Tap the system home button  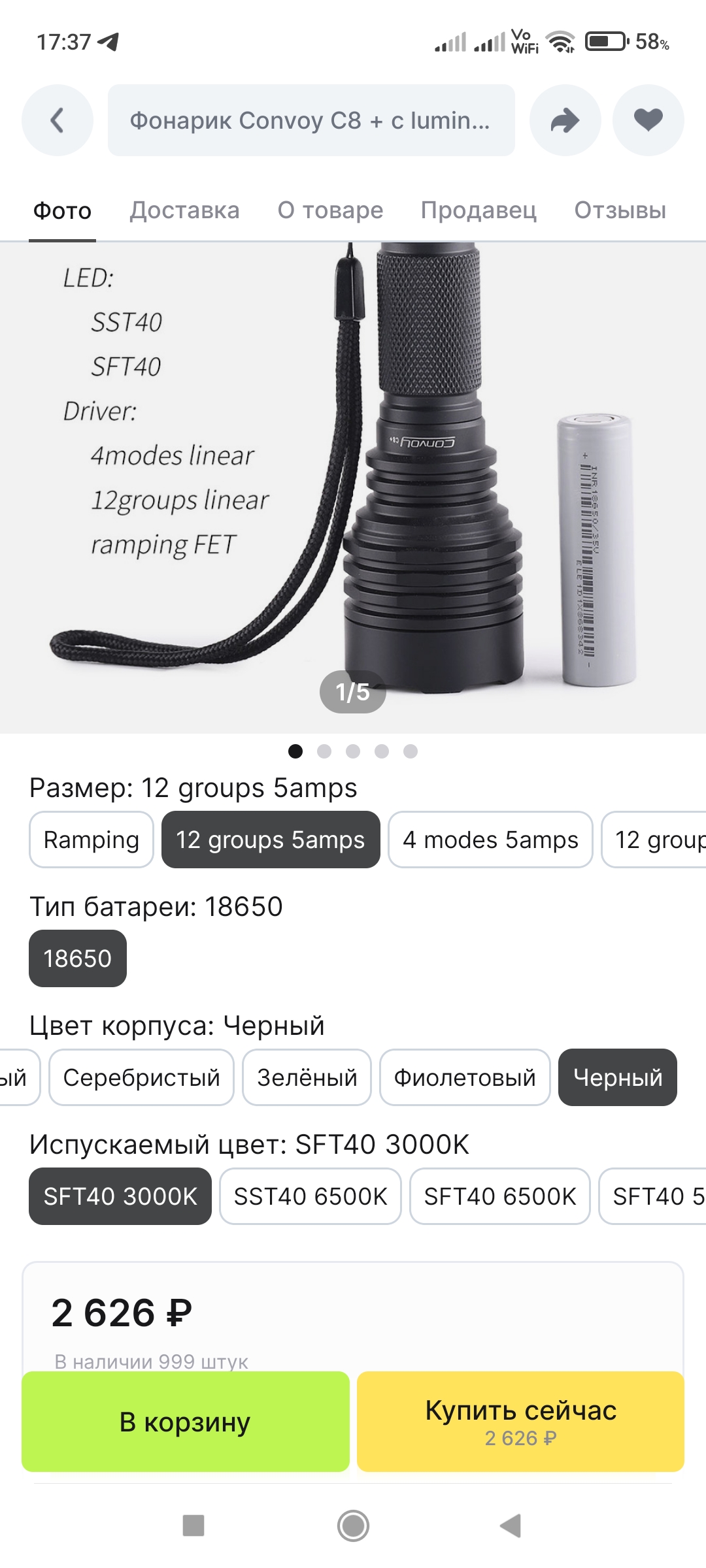pyautogui.click(x=353, y=1526)
